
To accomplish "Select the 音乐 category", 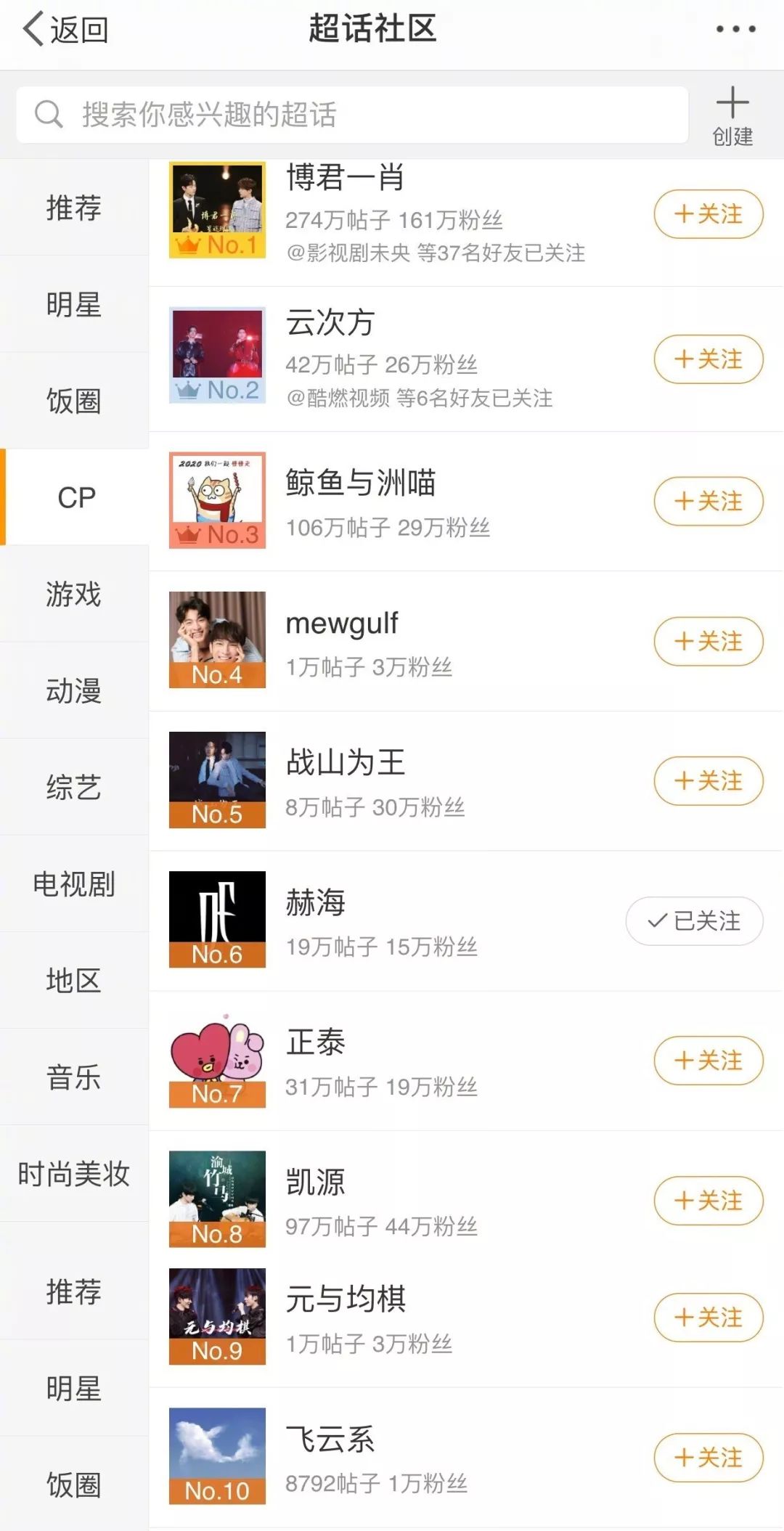I will tap(74, 1077).
